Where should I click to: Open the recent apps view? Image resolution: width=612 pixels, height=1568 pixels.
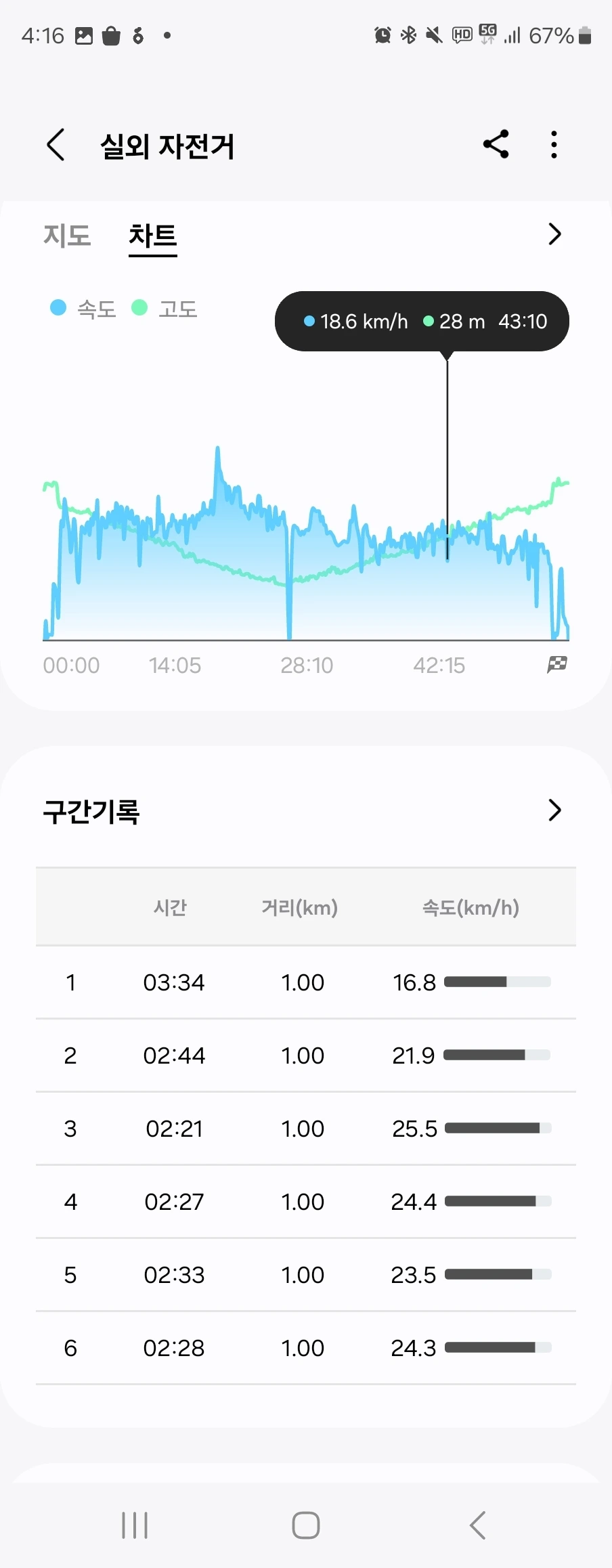tap(135, 1525)
